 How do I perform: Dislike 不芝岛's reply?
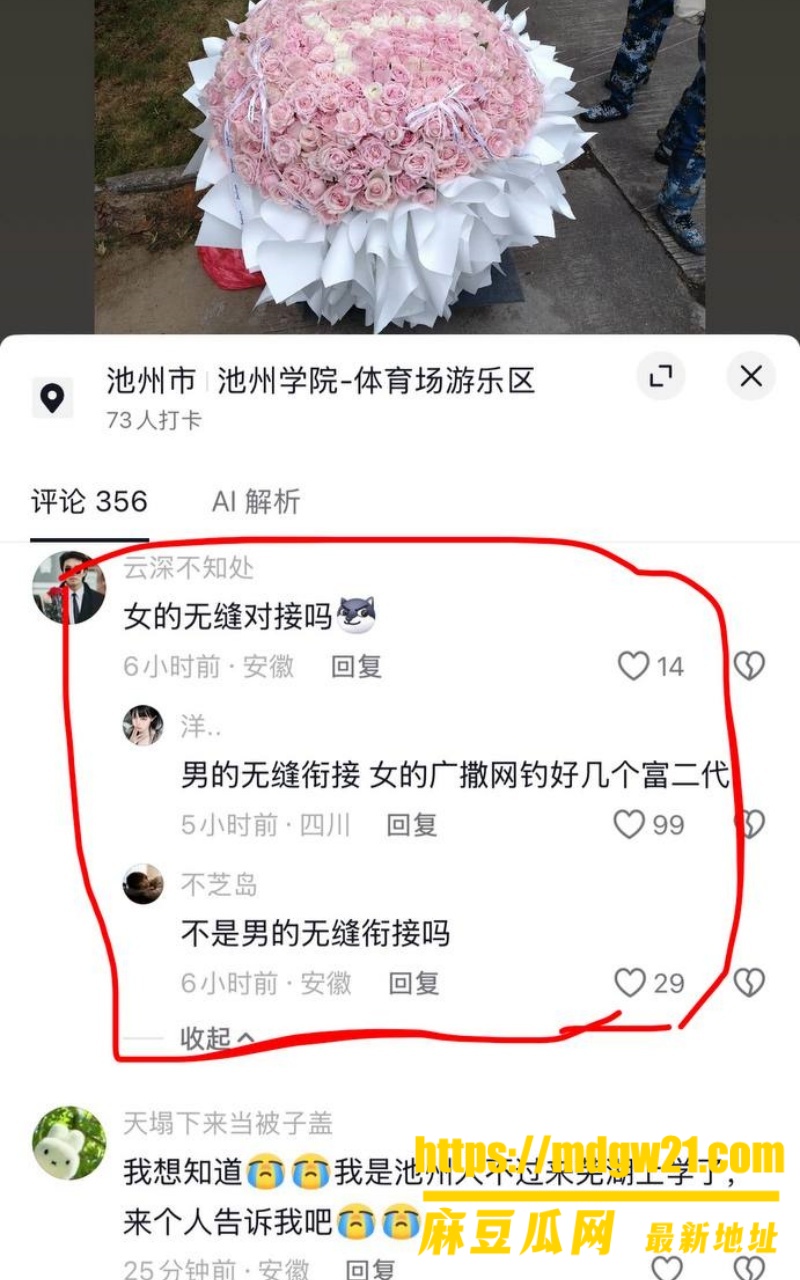tap(749, 984)
